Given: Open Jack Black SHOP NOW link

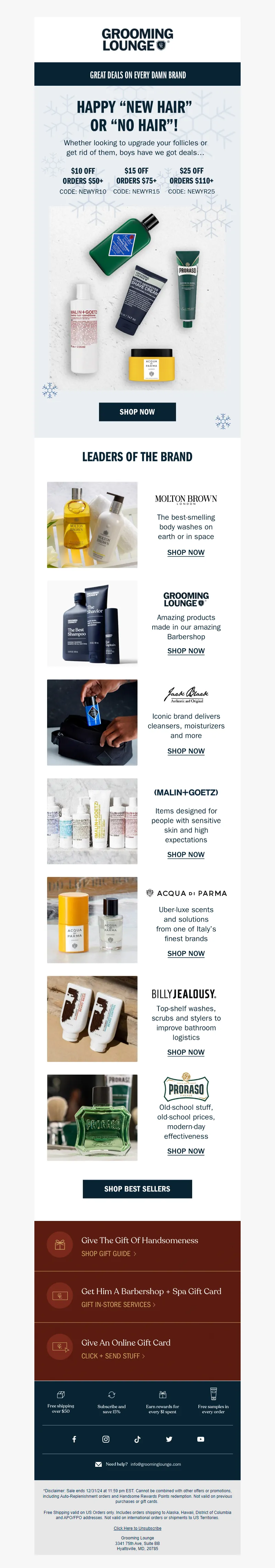Looking at the screenshot, I should [x=186, y=751].
